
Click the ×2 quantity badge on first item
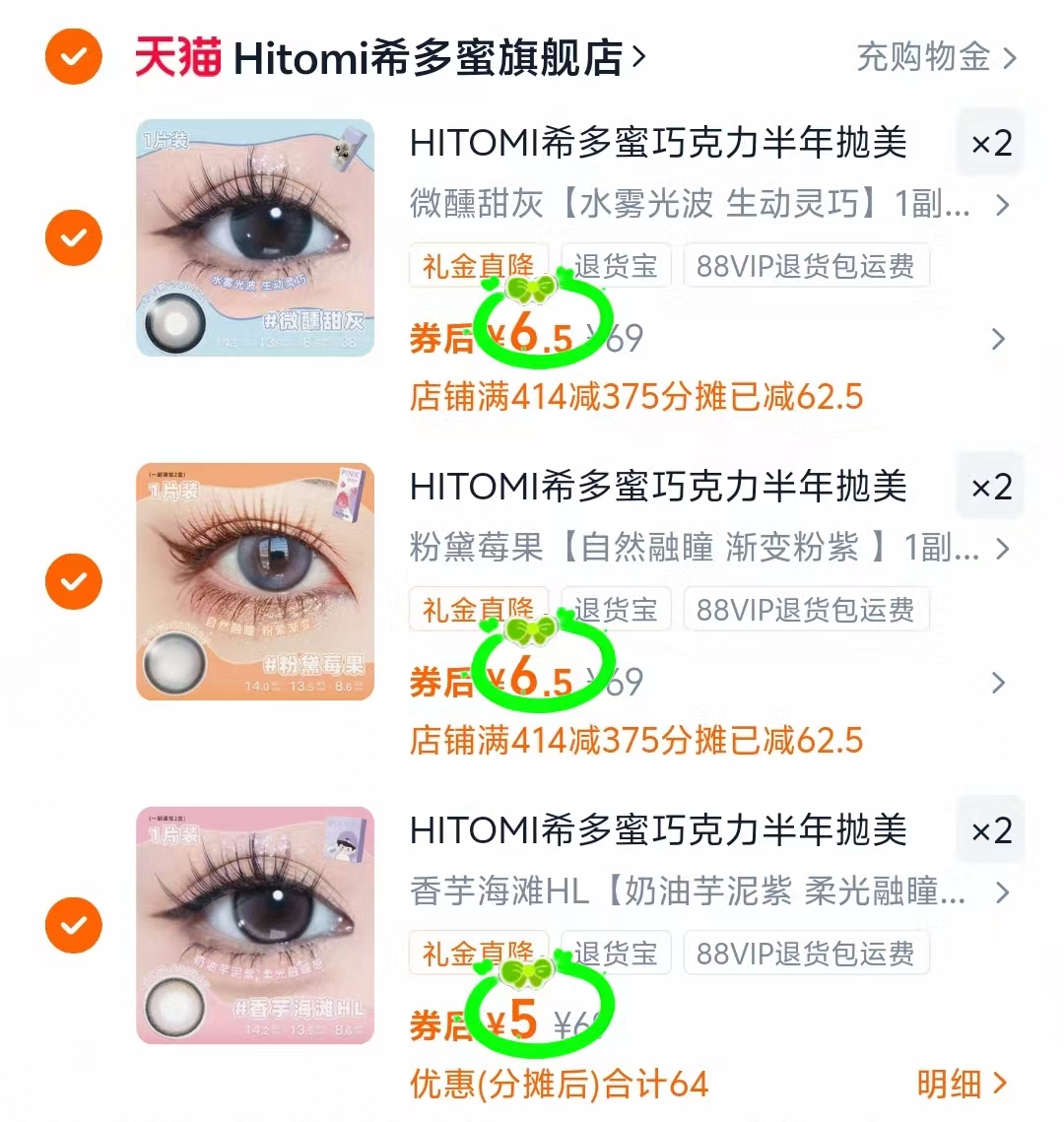tap(990, 142)
